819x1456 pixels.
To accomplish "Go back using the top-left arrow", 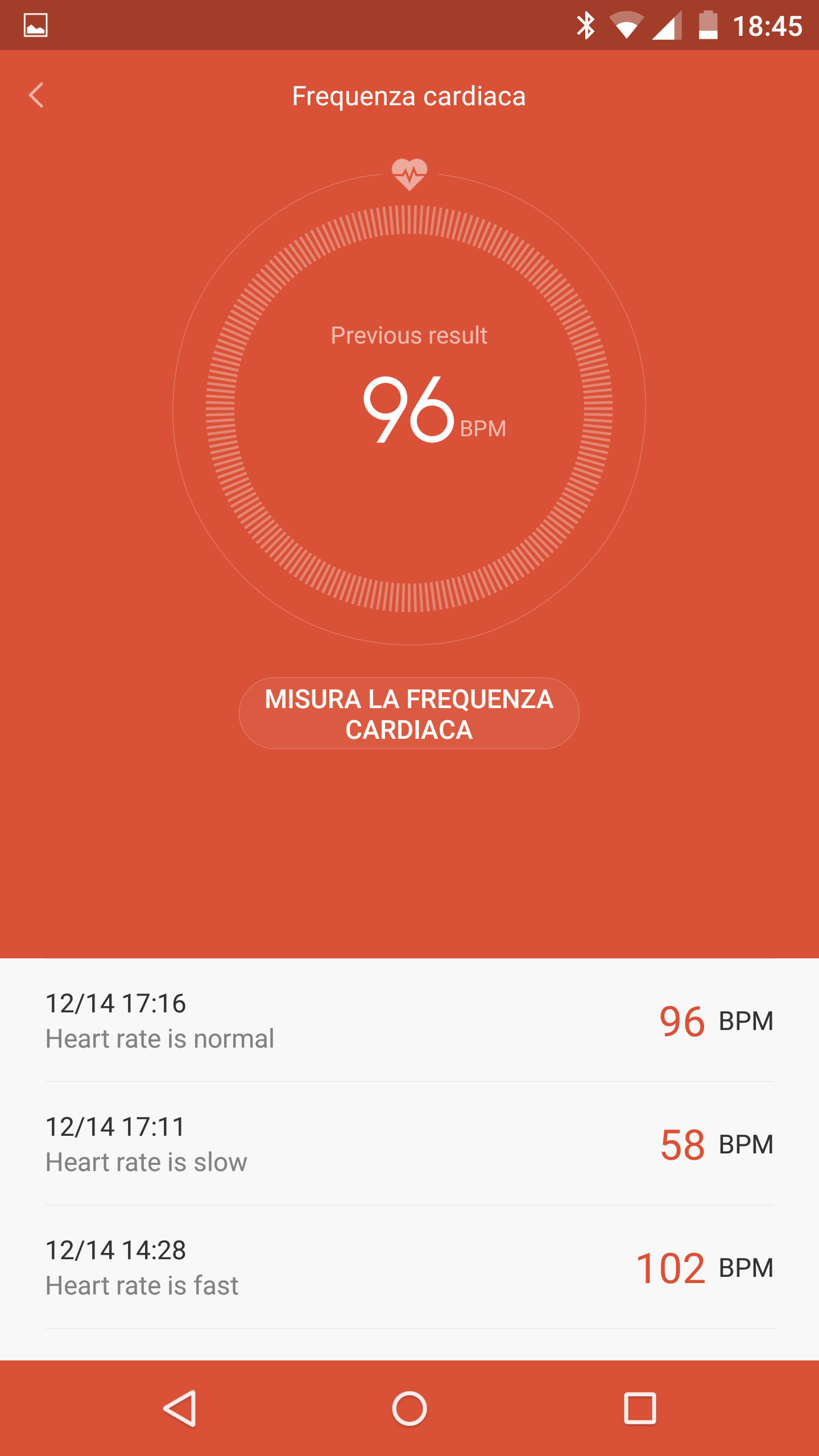I will tap(36, 96).
